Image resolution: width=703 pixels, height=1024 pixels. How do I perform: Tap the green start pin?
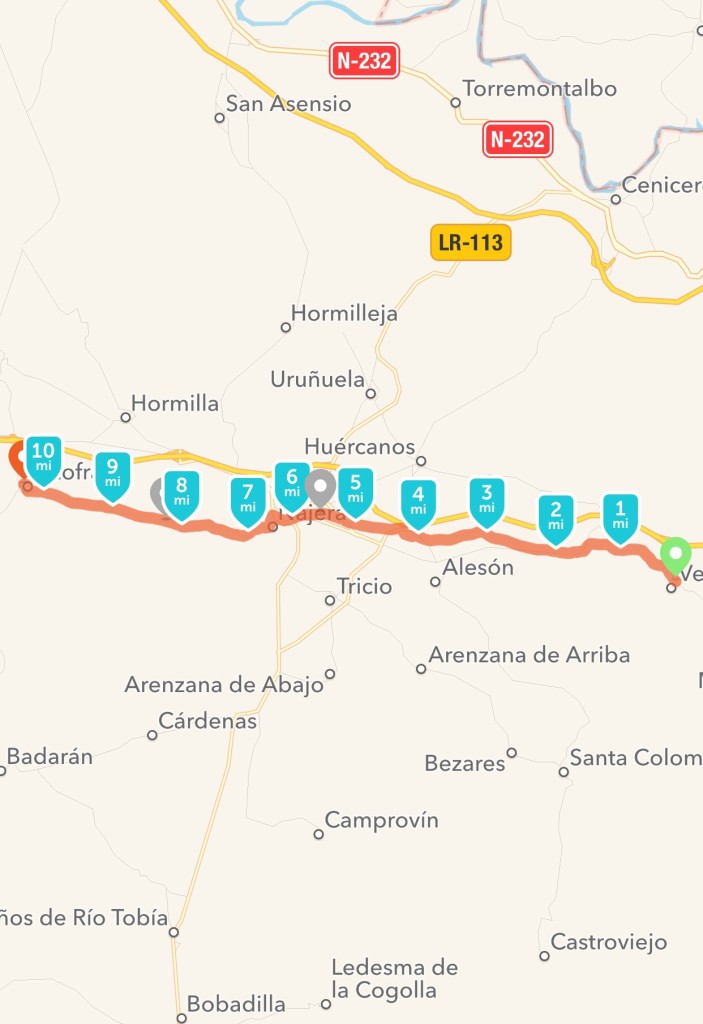[677, 553]
